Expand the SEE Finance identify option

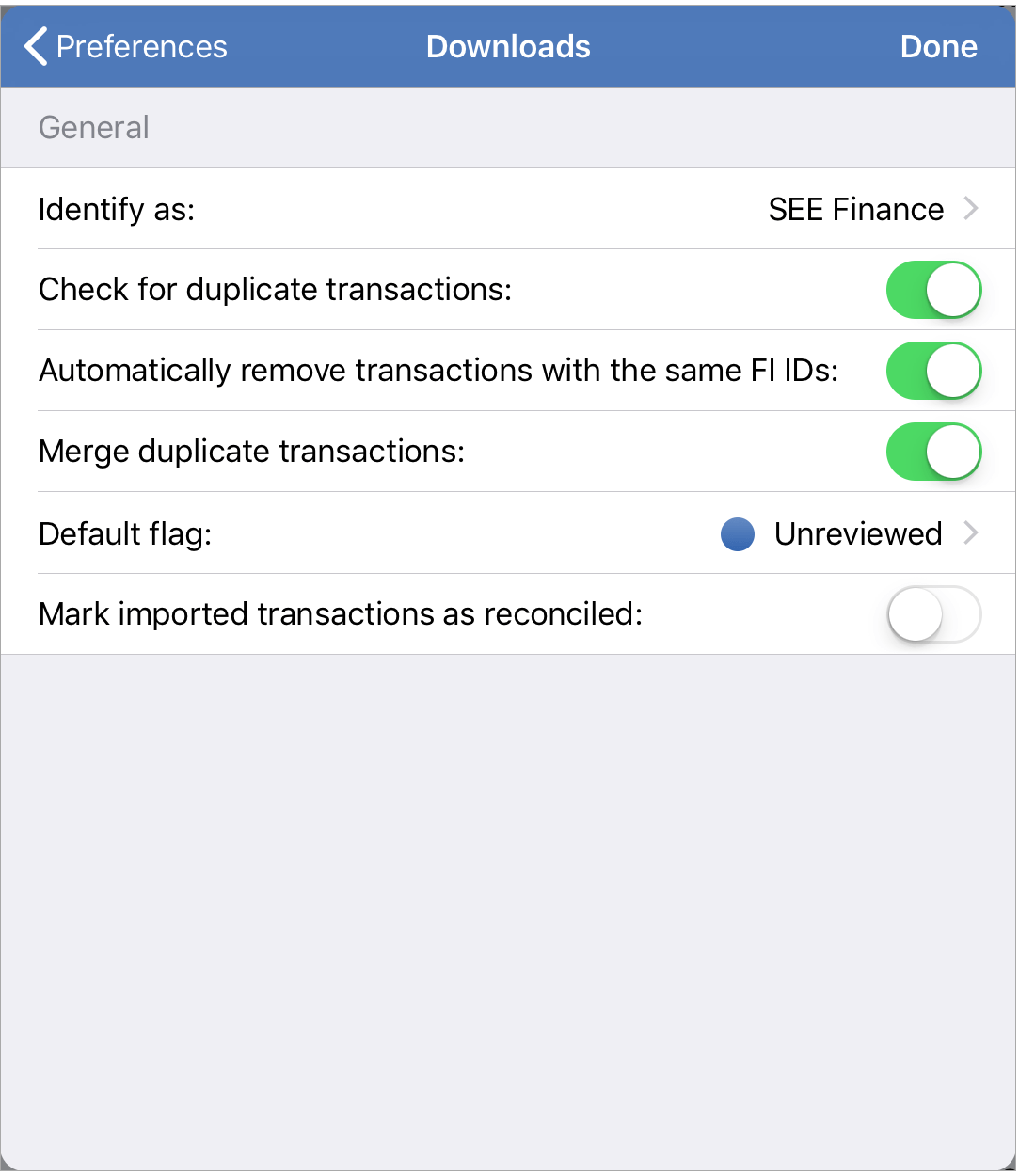856,209
